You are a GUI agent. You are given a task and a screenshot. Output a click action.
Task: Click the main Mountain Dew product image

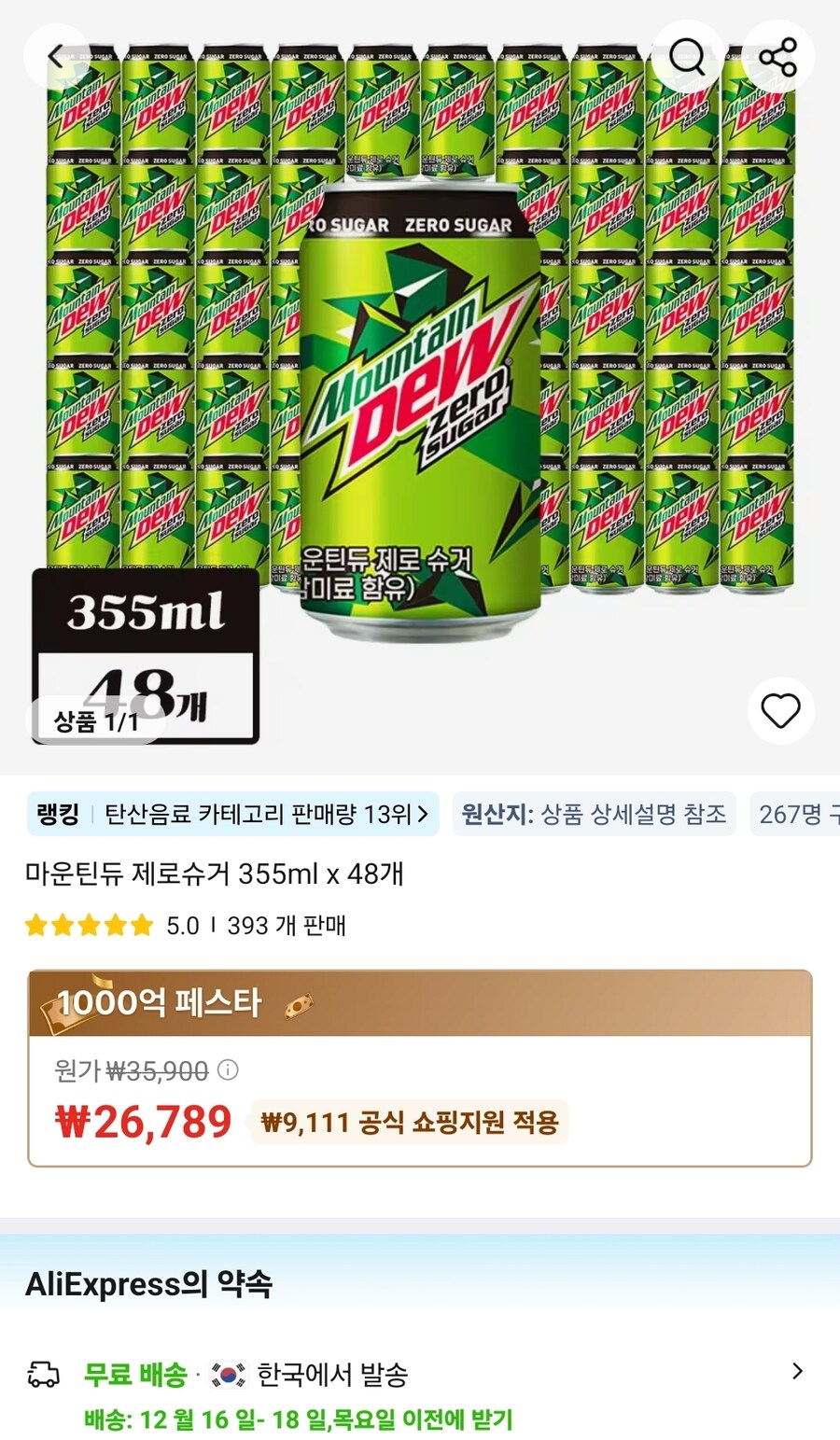420,392
